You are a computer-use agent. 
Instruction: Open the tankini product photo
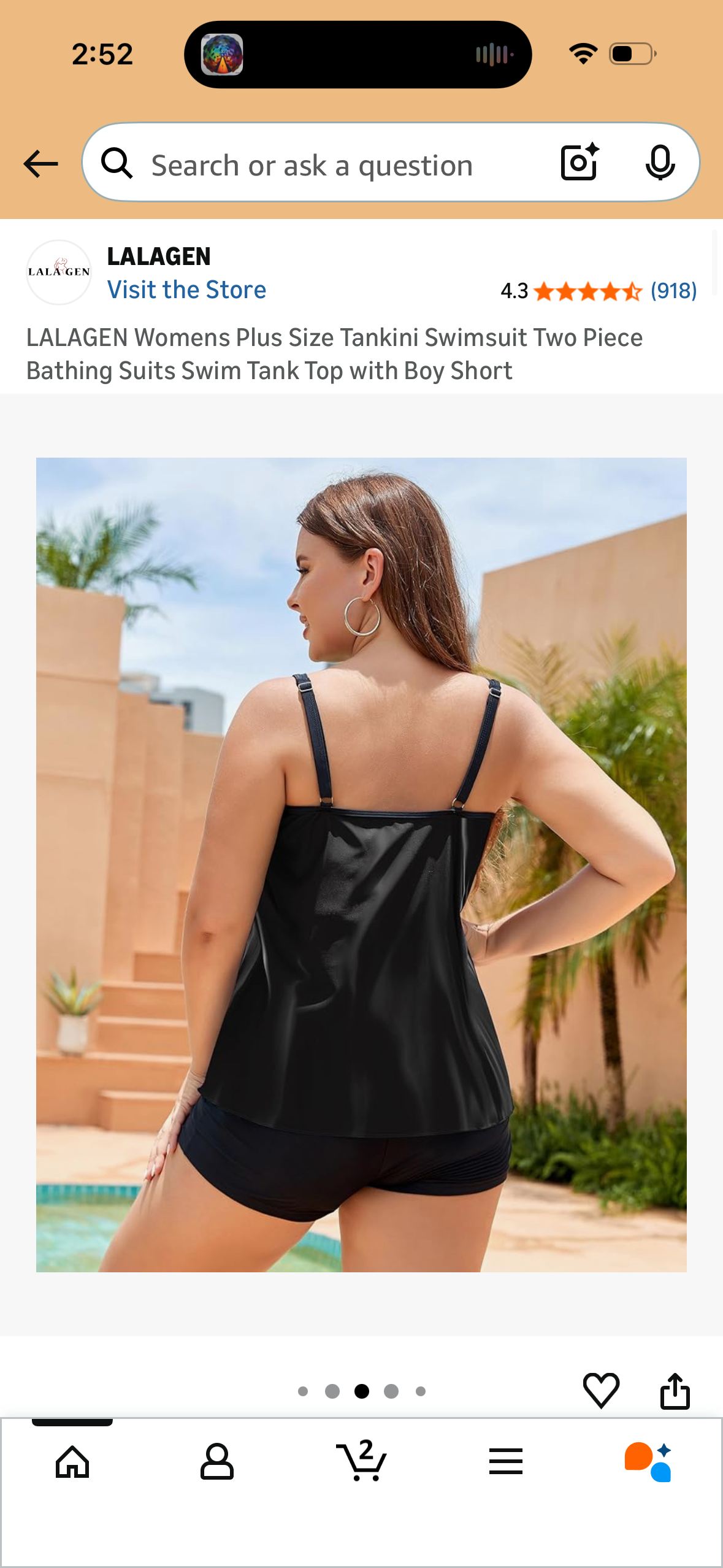[361, 864]
